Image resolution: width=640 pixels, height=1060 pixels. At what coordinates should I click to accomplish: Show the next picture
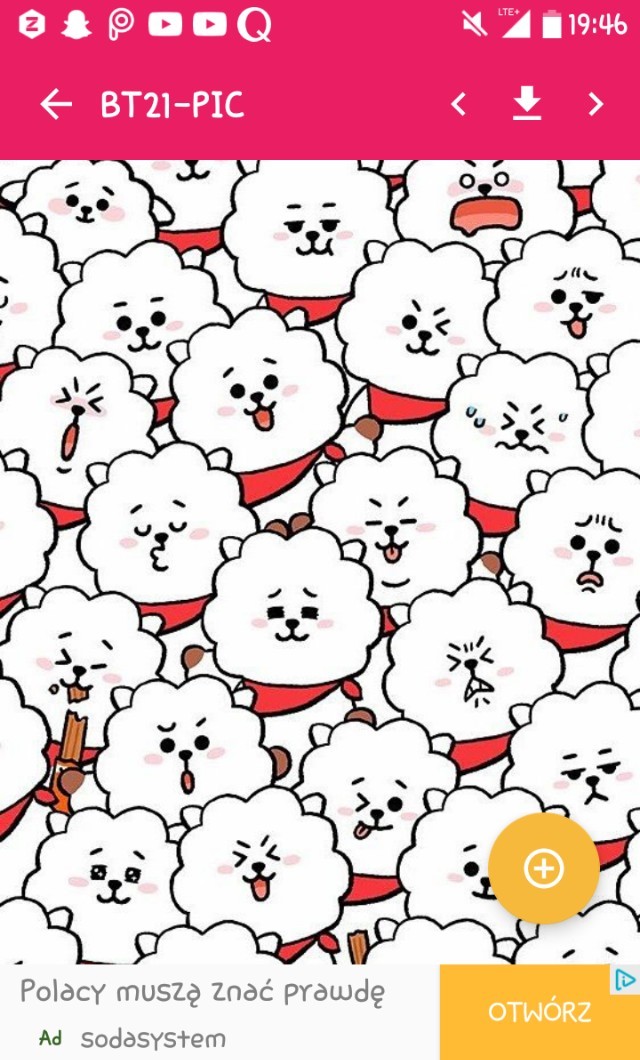[596, 104]
